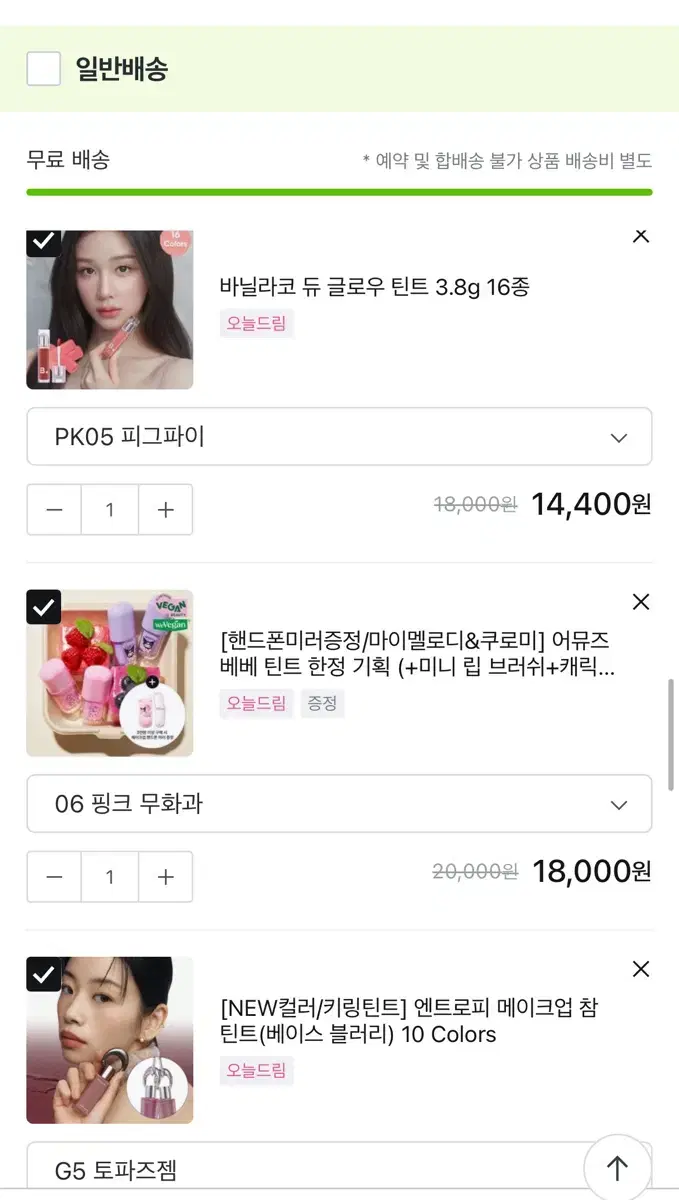Remove 바닐라코 듀 글로우 틴트 from cart
The image size is (679, 1200).
click(641, 236)
